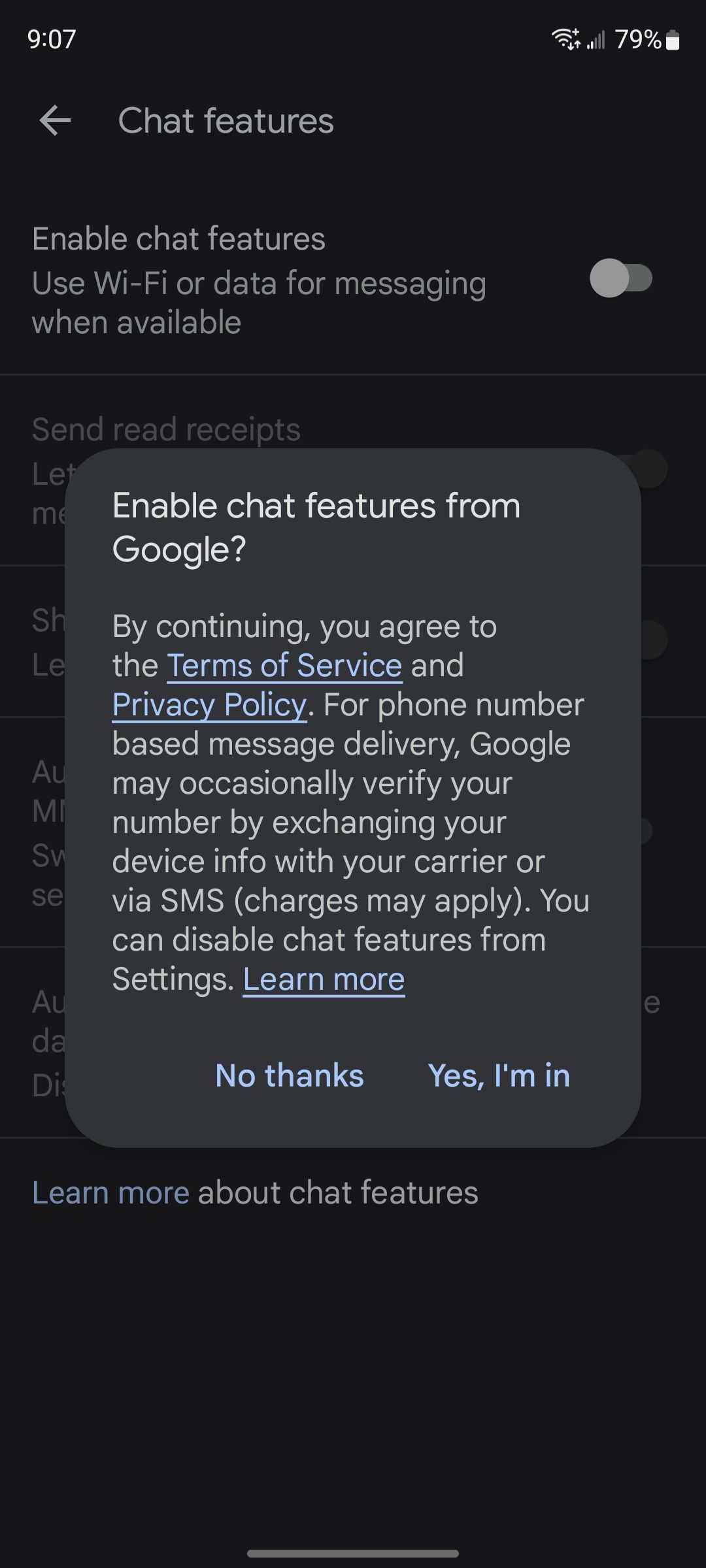Screen dimensions: 706x1568
Task: Tap the battery icon in the status bar
Action: 673,41
